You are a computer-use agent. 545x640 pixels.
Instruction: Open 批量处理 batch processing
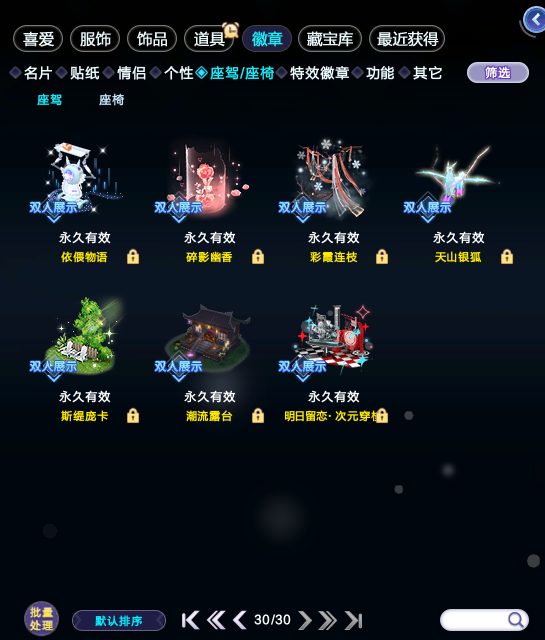coord(41,619)
